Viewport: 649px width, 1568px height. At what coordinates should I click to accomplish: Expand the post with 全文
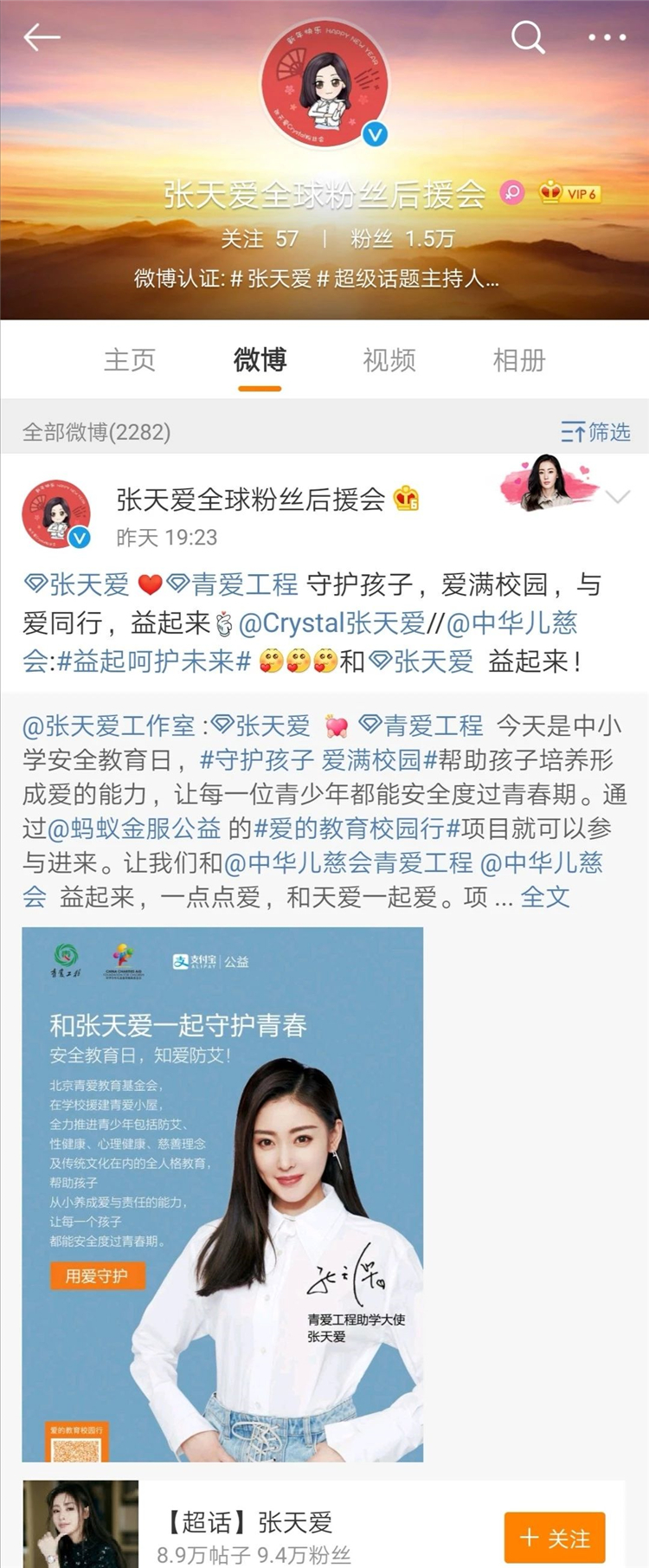pos(545,897)
